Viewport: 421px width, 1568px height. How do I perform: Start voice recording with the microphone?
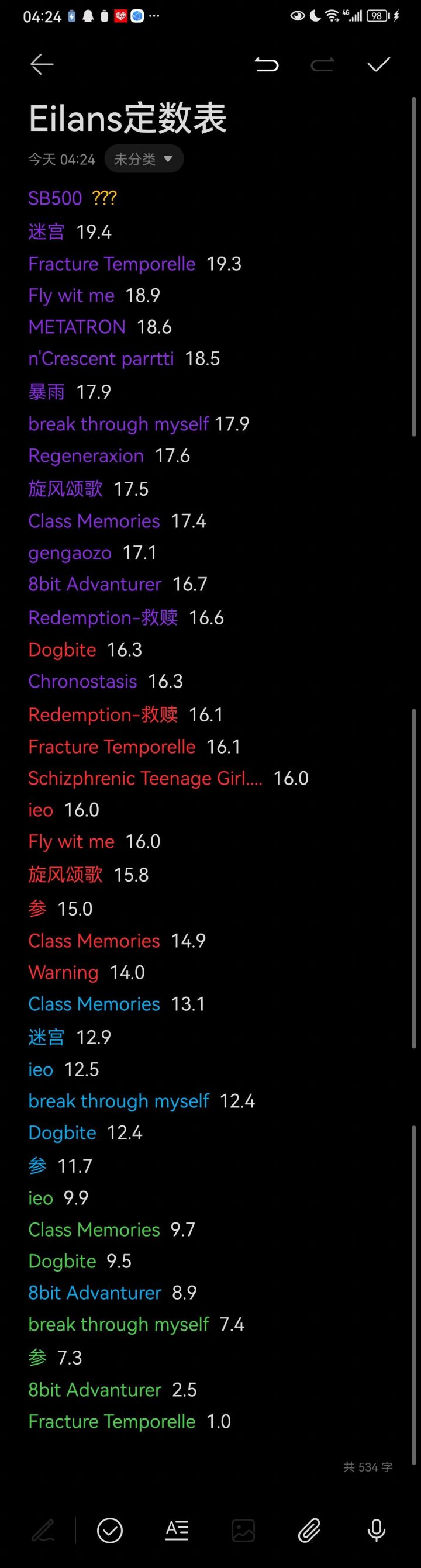click(377, 1529)
